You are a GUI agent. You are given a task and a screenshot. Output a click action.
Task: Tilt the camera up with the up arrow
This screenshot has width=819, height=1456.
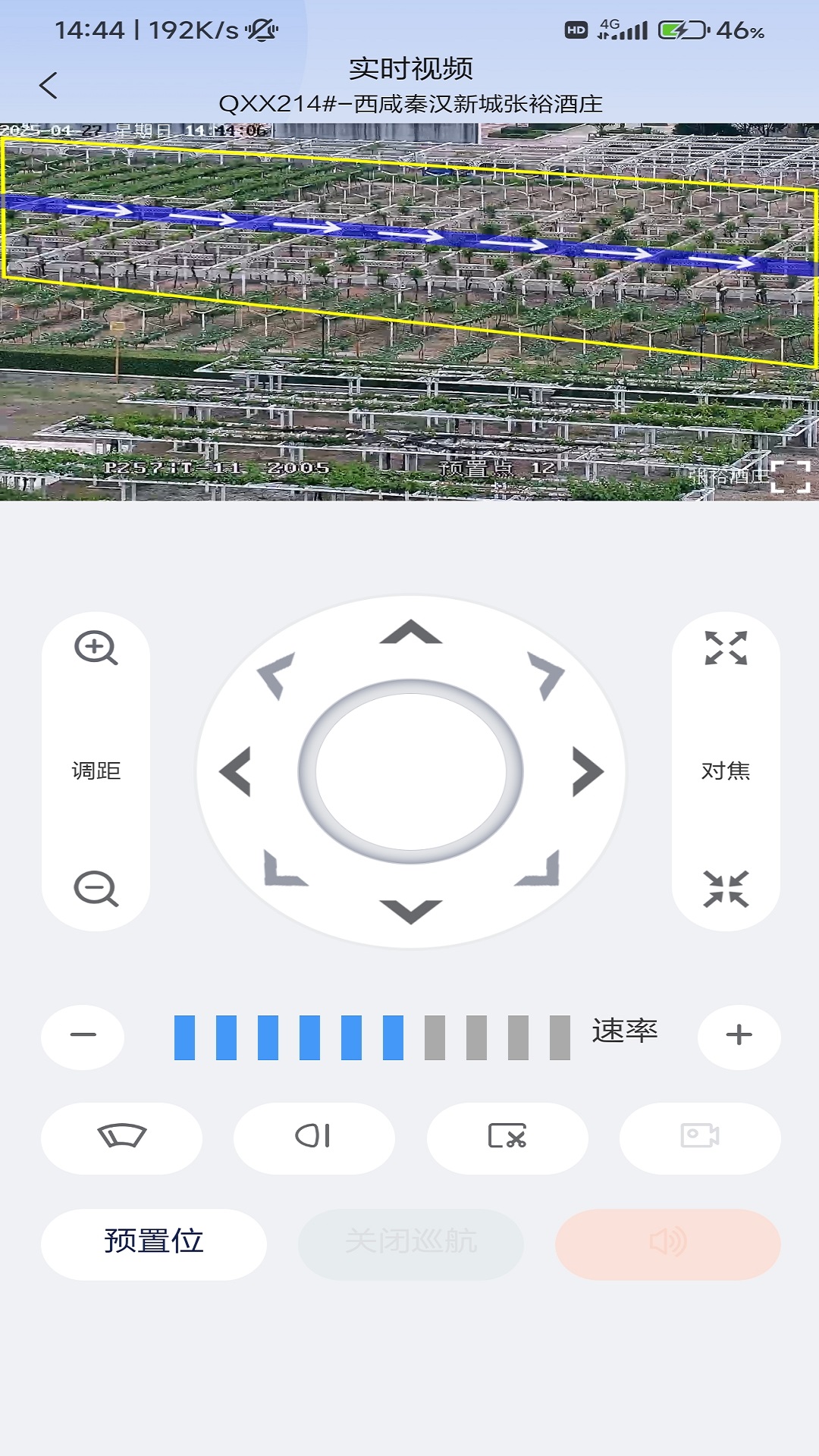(x=410, y=632)
